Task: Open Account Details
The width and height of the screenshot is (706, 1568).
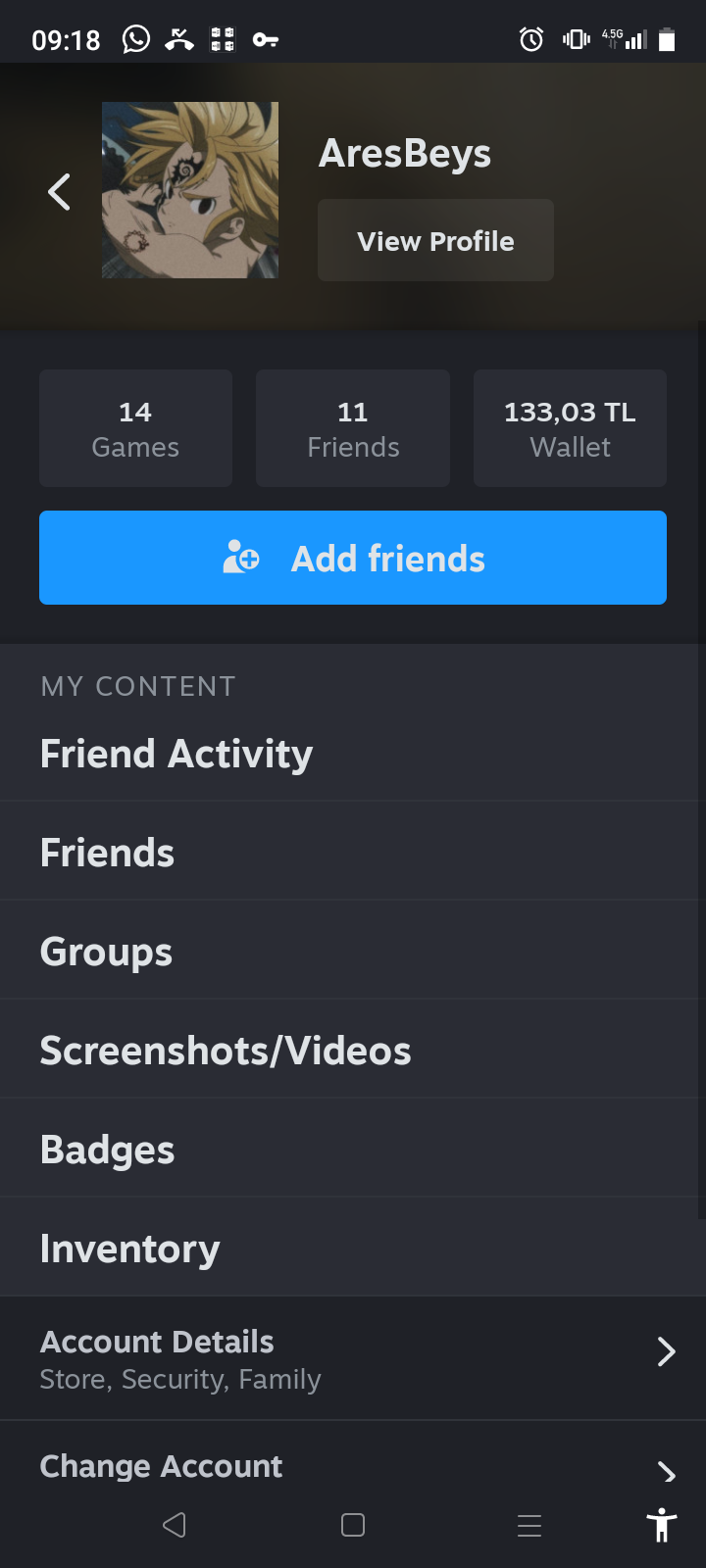Action: 353,1358
